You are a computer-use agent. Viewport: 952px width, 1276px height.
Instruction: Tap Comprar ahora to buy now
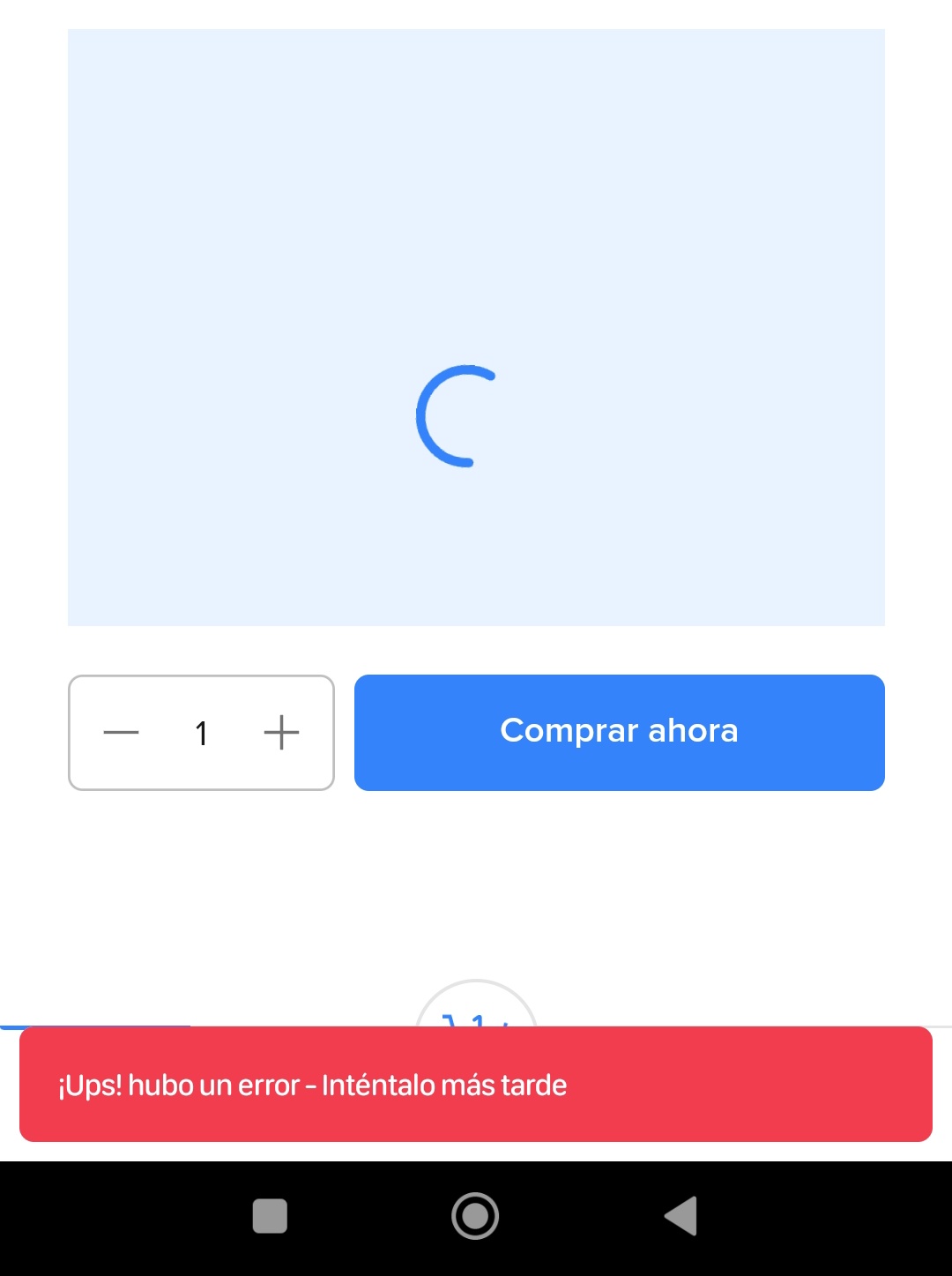[x=619, y=732]
